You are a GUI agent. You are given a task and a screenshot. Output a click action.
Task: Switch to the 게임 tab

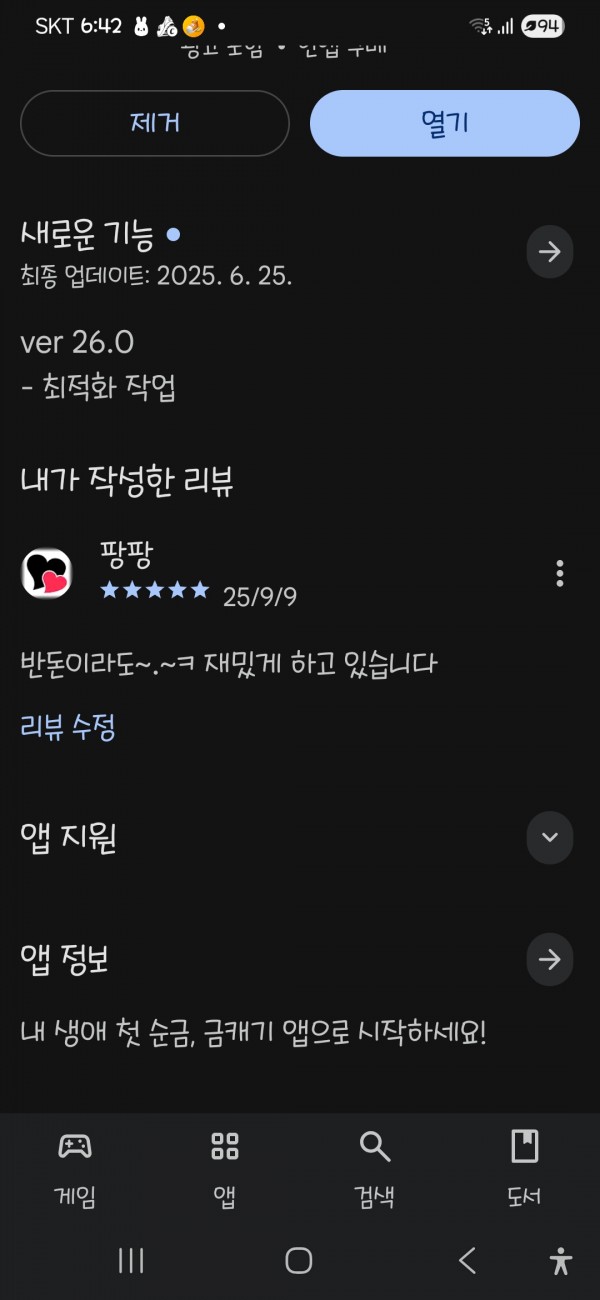coord(75,1168)
